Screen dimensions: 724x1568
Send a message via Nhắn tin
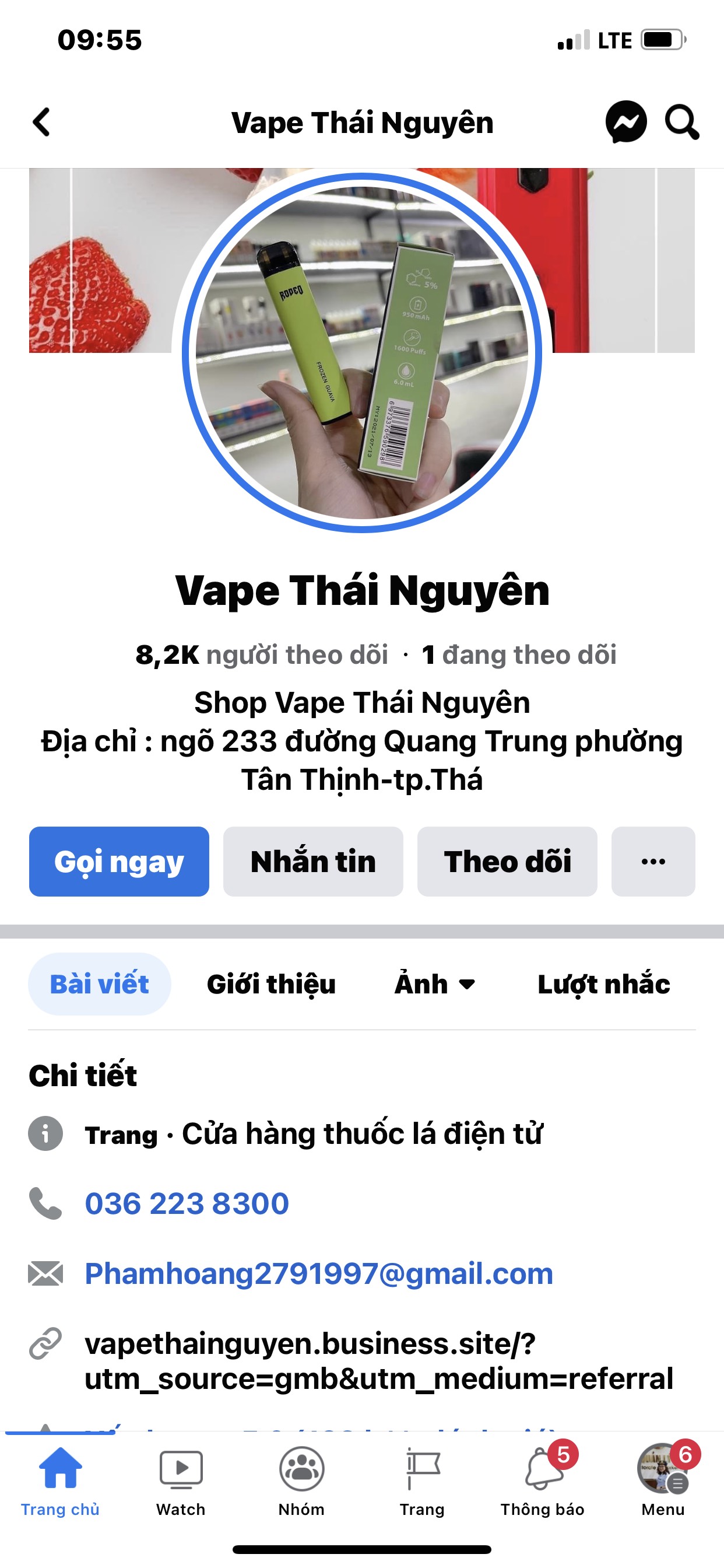312,862
